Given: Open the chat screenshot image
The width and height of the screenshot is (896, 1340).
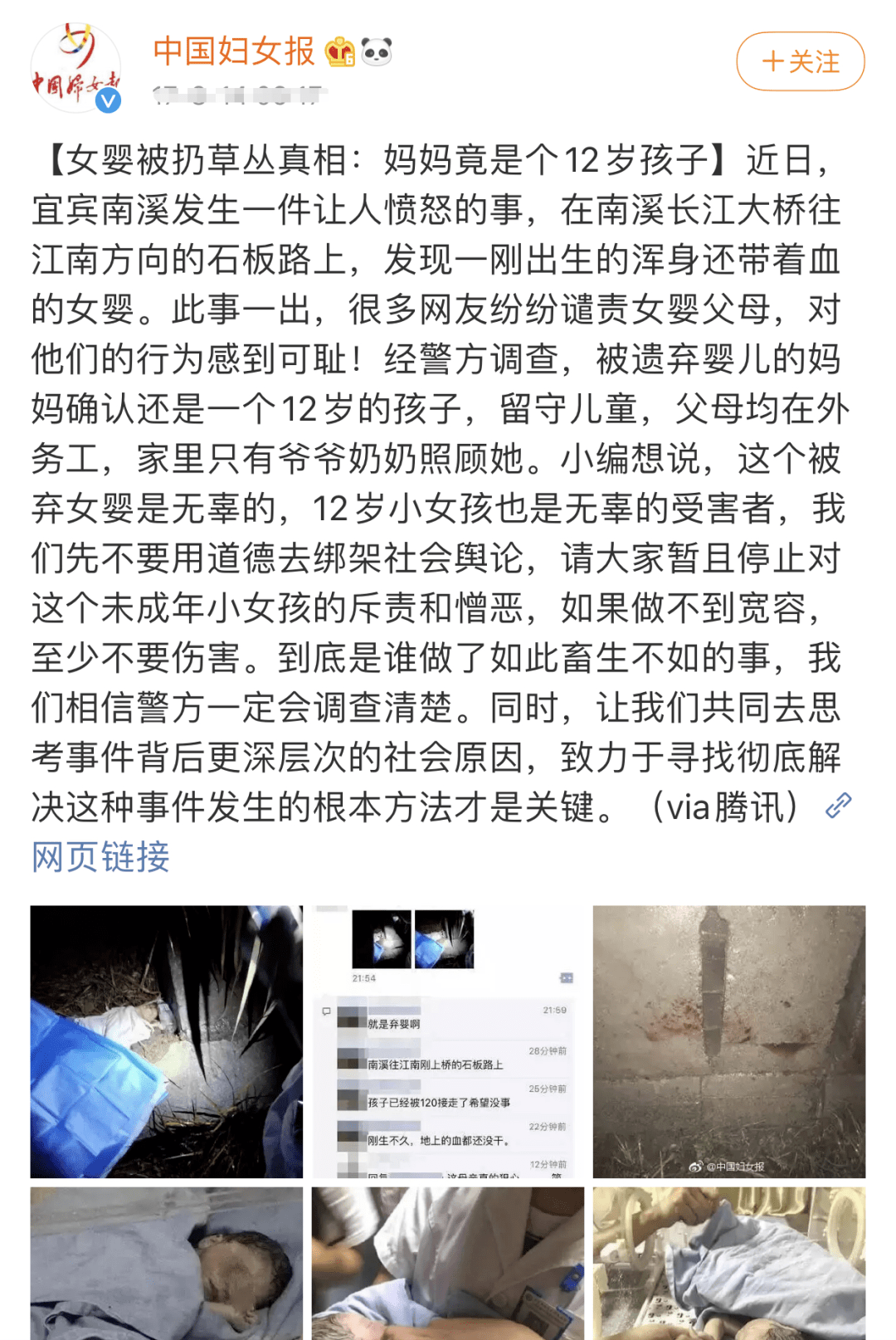Looking at the screenshot, I should 448,1041.
